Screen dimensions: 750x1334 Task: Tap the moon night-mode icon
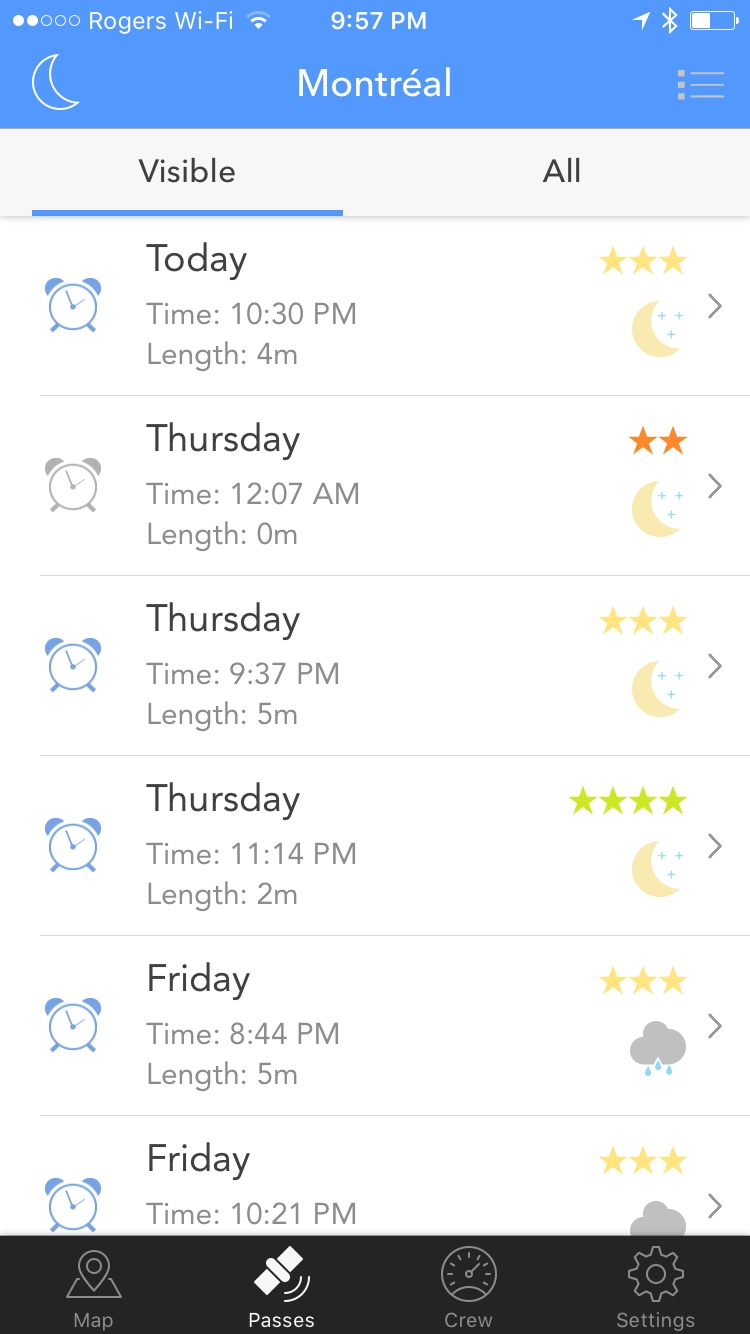[x=56, y=82]
